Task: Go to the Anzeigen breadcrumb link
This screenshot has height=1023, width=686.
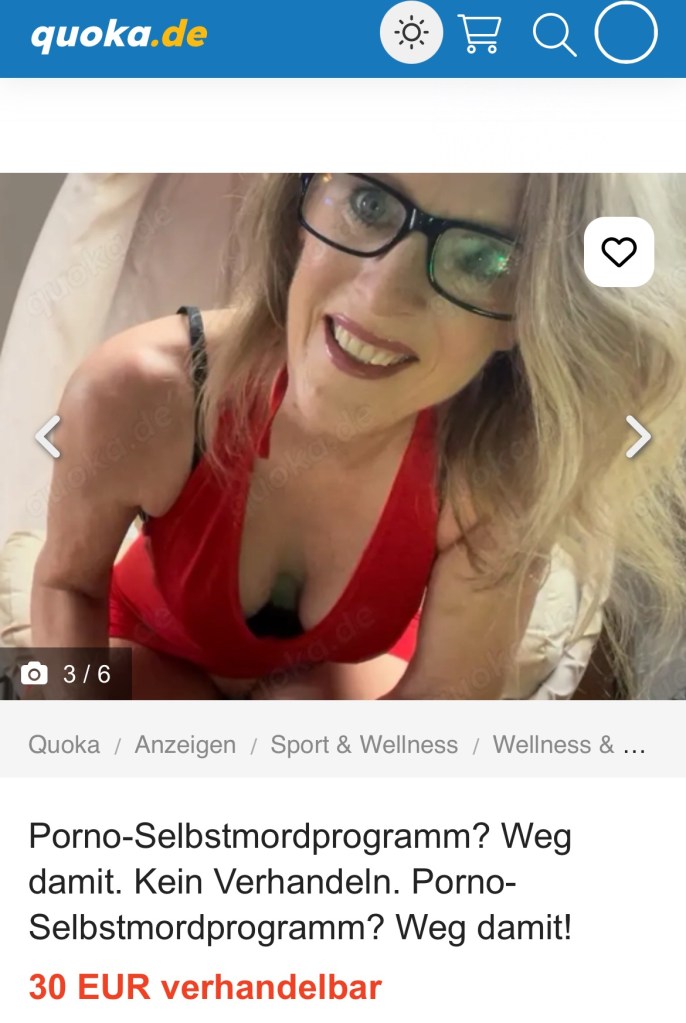Action: point(185,745)
